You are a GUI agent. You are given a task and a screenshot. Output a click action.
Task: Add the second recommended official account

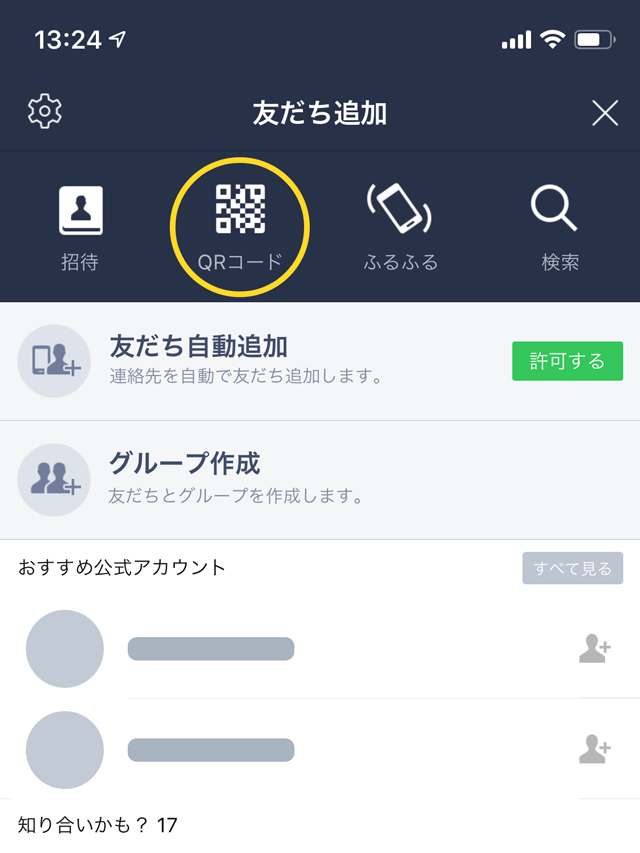594,749
